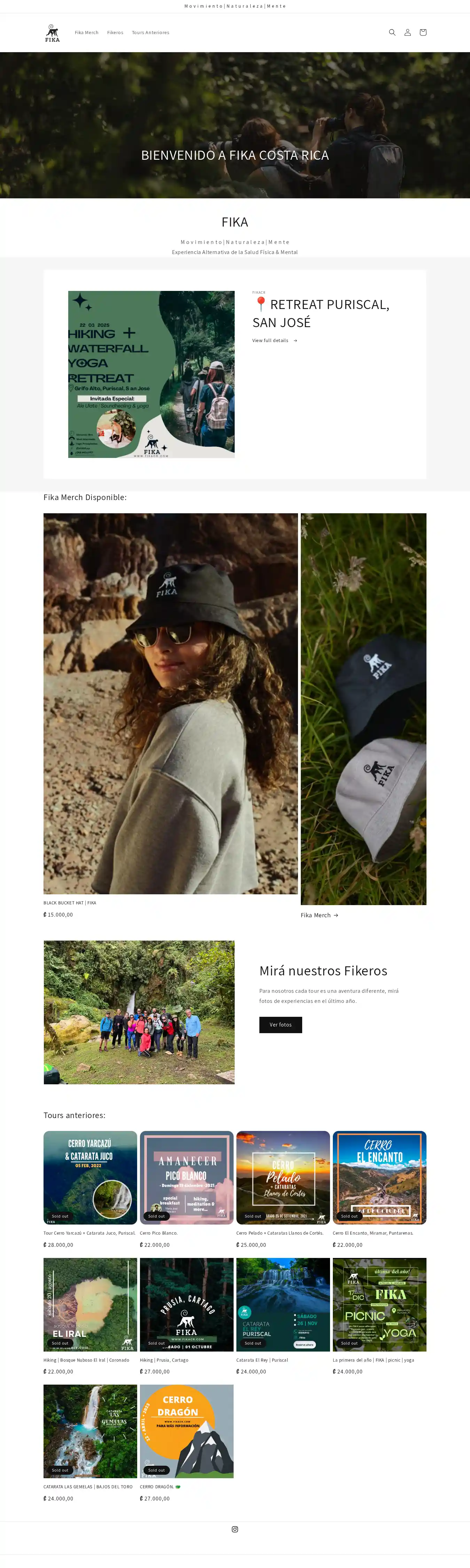Tap the Ver fotos button
This screenshot has width=470, height=1568.
pos(280,1024)
